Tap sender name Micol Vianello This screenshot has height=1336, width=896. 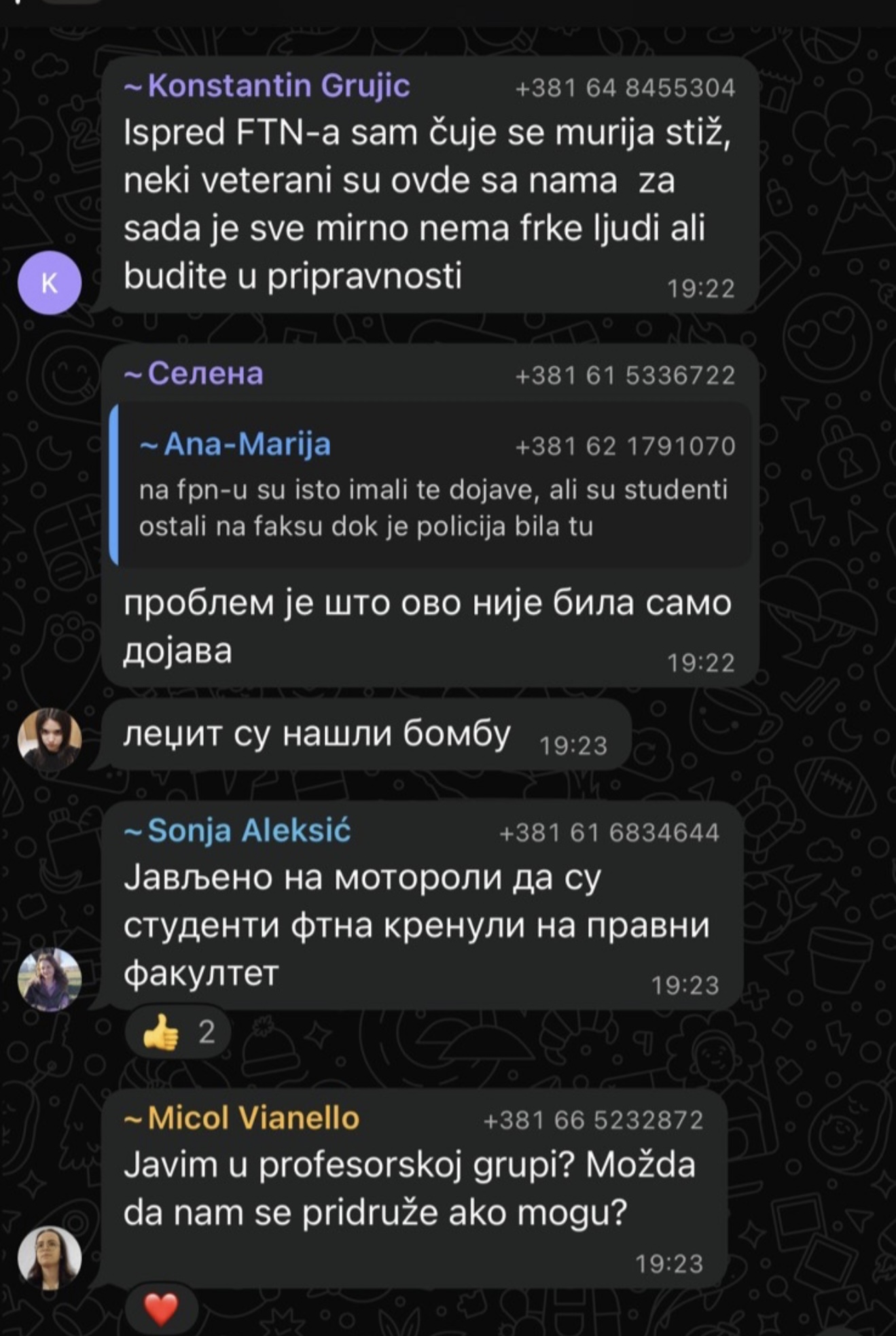pyautogui.click(x=253, y=1118)
